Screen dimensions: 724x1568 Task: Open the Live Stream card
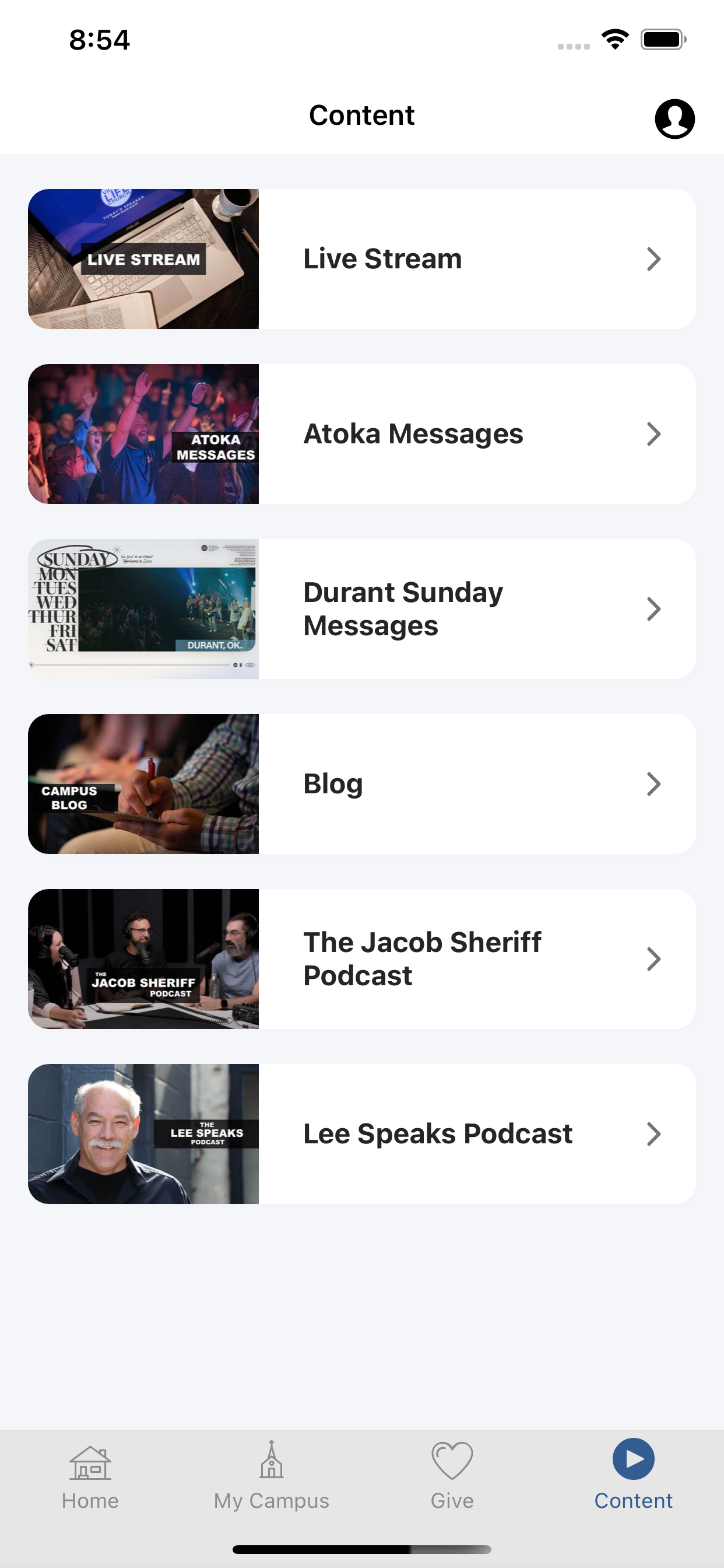pos(361,260)
